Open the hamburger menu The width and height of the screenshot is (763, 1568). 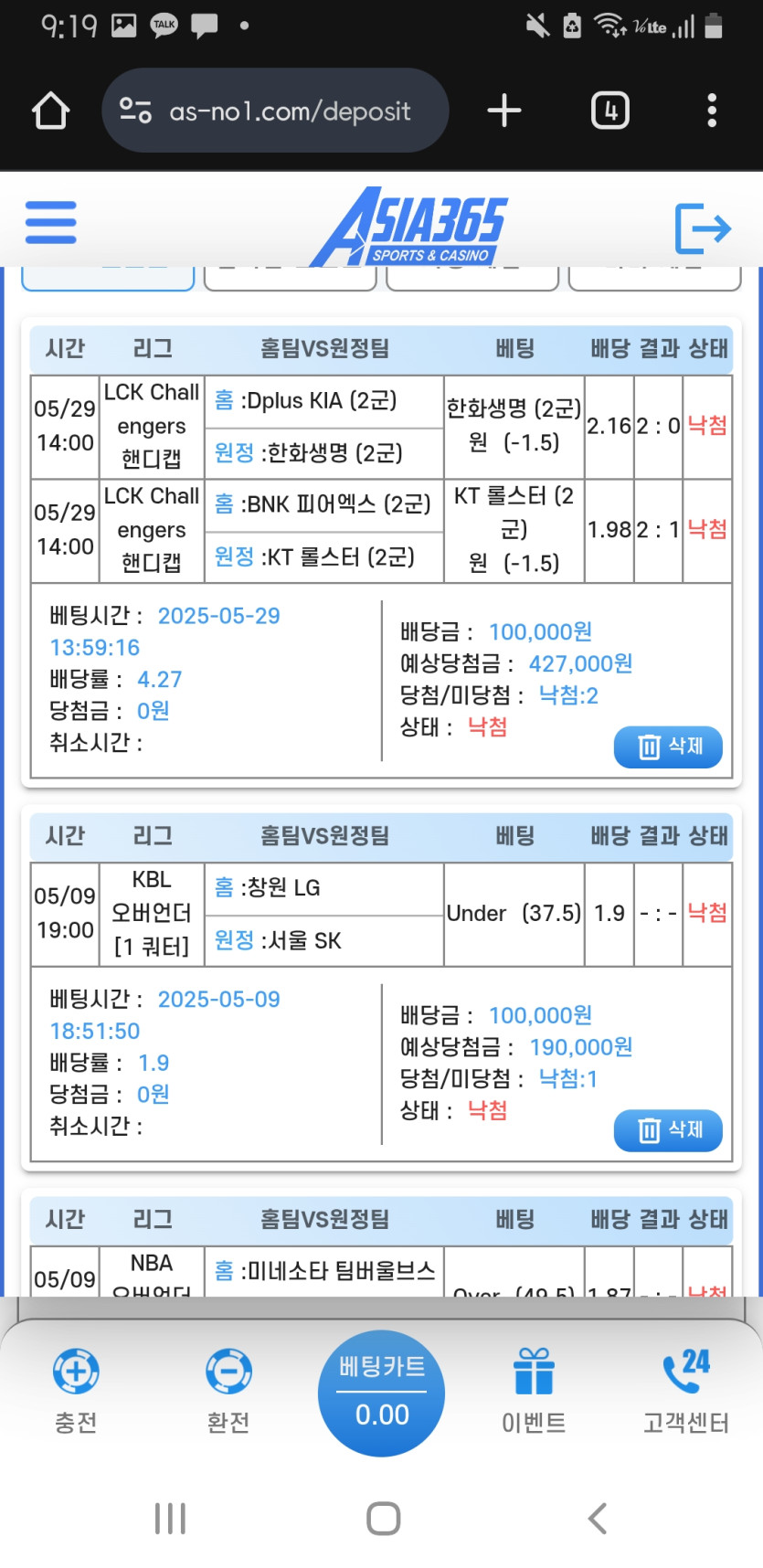[x=51, y=222]
